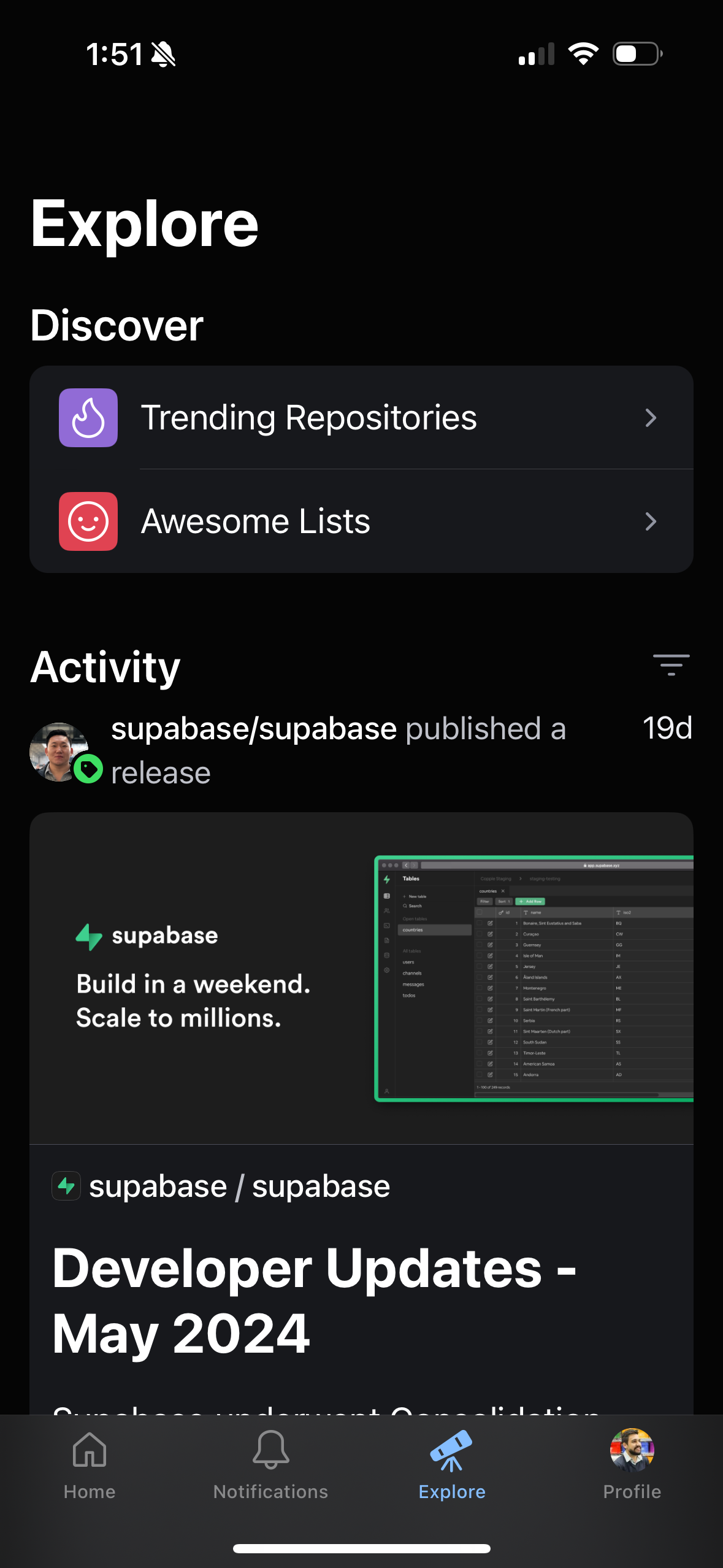Tap the supabase banner image
The width and height of the screenshot is (723, 1568).
pos(361,975)
